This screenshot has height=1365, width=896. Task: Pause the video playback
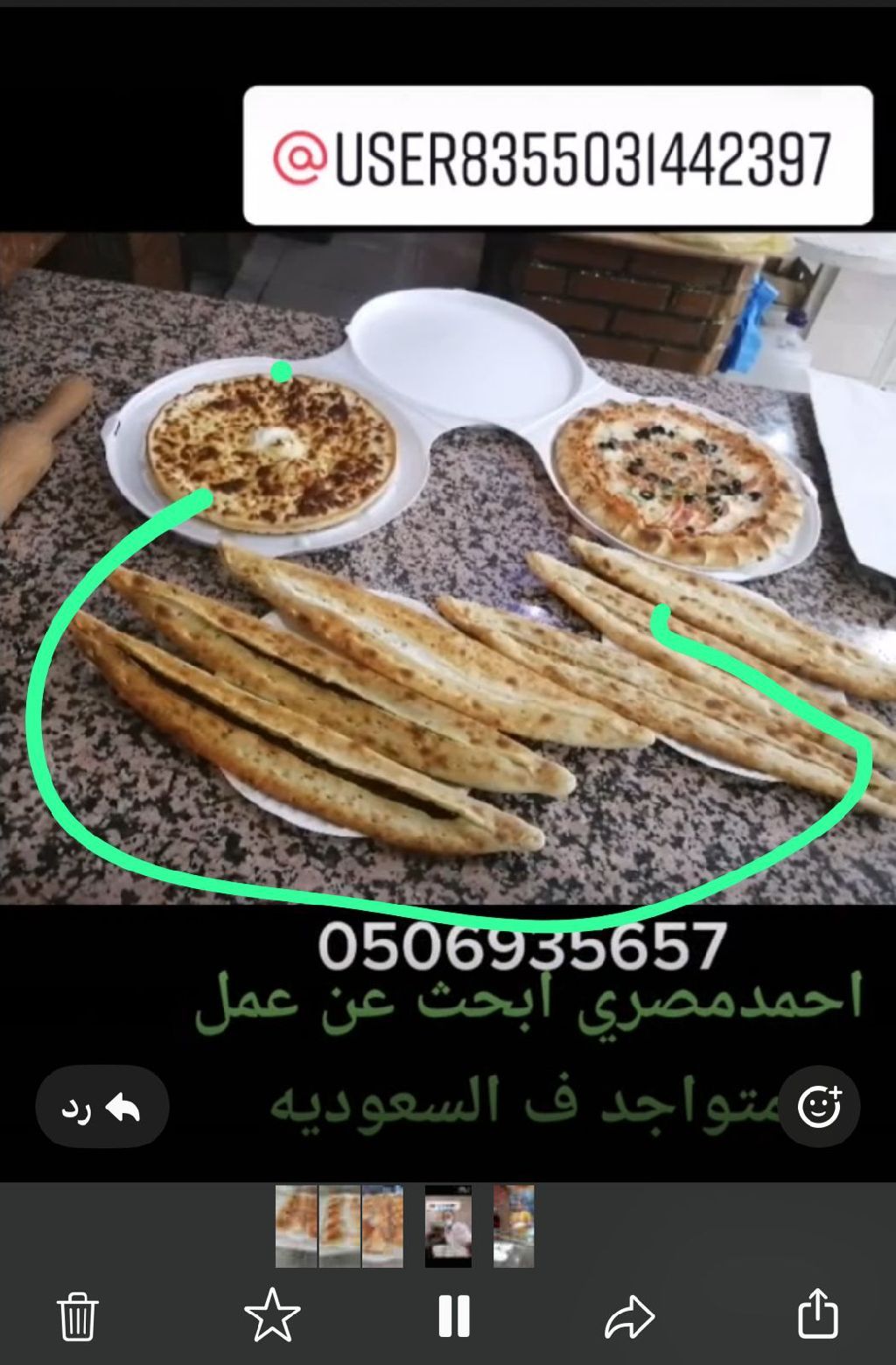[x=454, y=1315]
